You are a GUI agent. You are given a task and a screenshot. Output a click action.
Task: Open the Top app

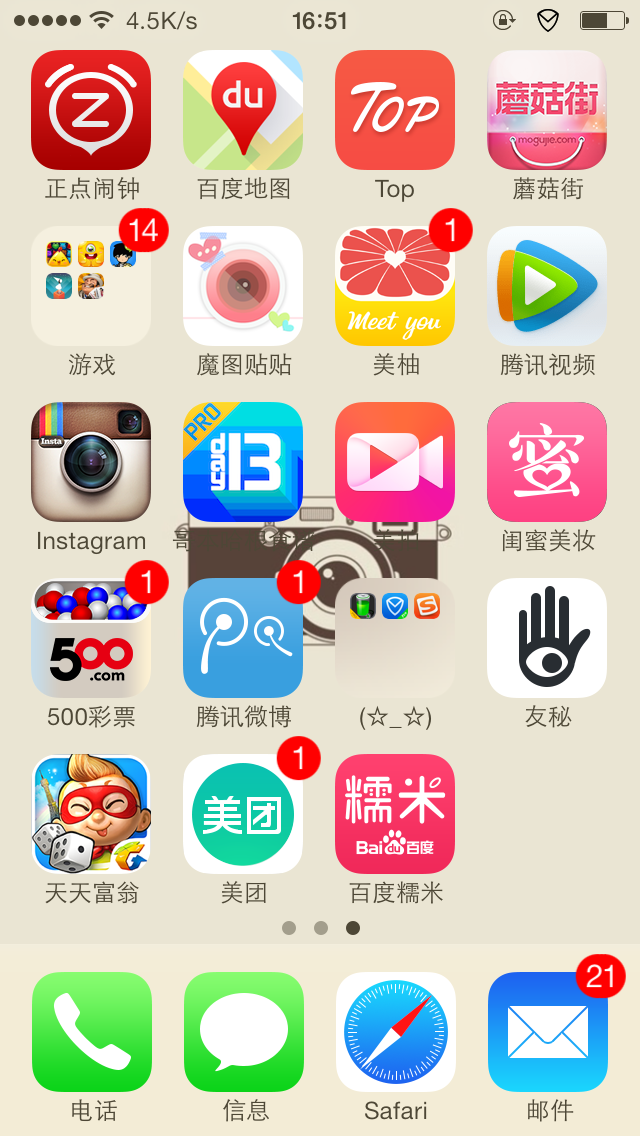pyautogui.click(x=395, y=110)
